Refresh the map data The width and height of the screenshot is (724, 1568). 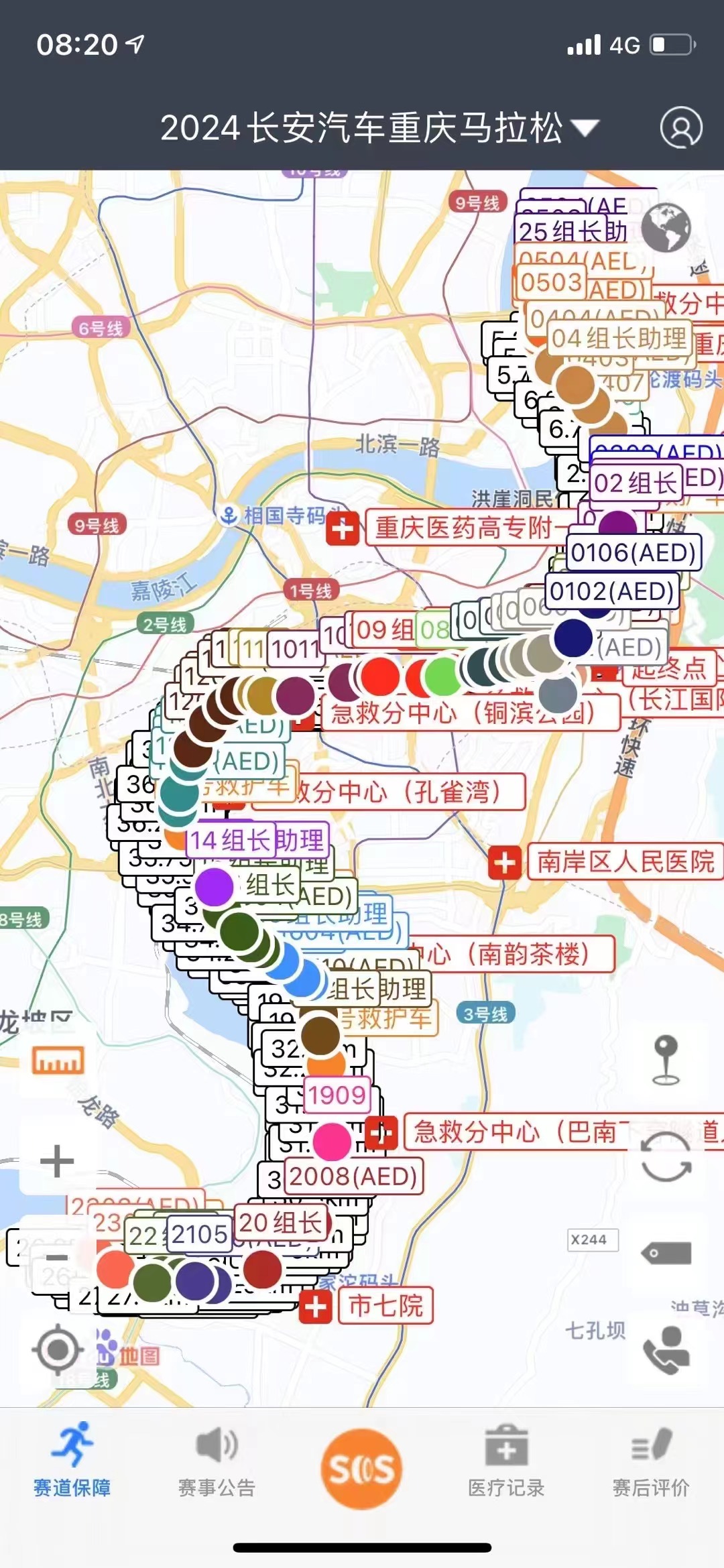[666, 1157]
